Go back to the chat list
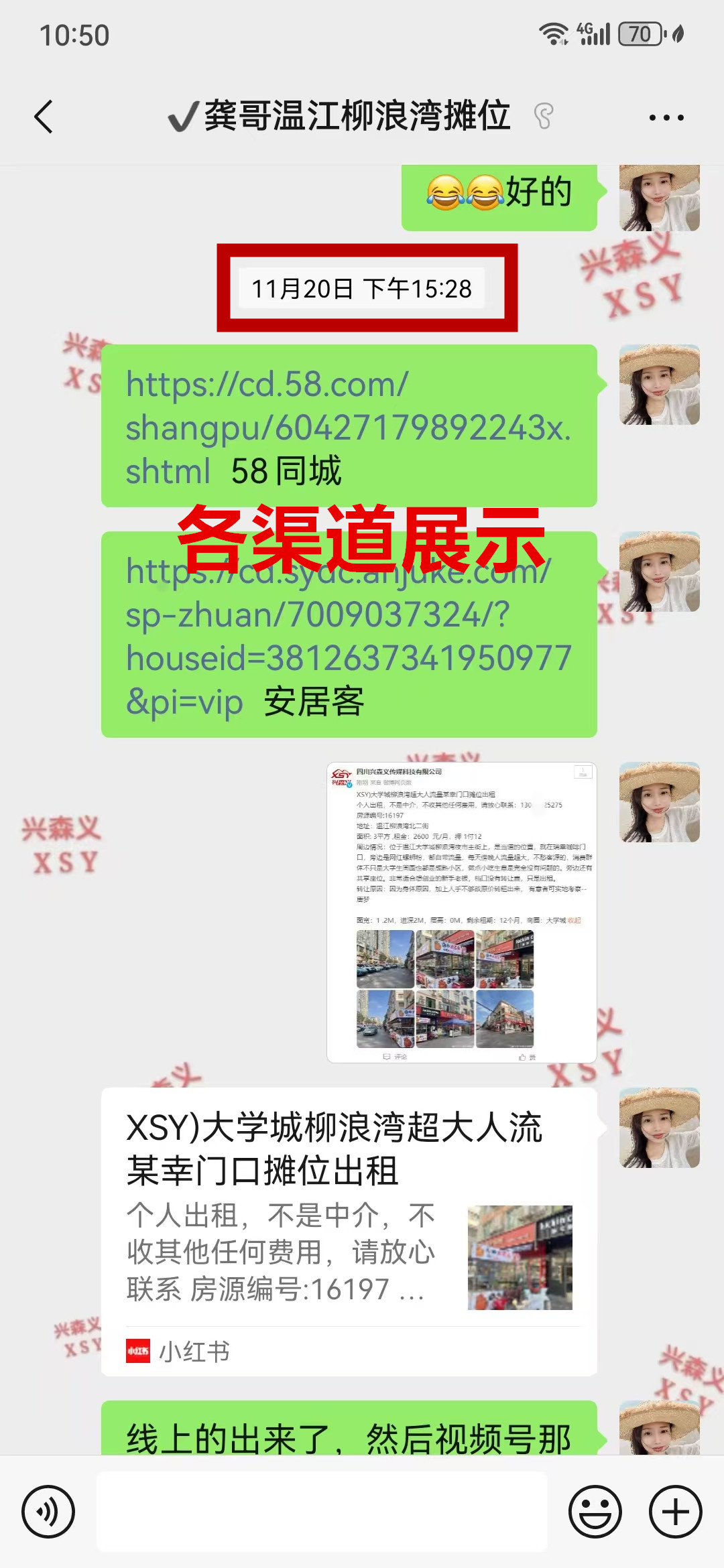The image size is (724, 1568). (x=44, y=117)
